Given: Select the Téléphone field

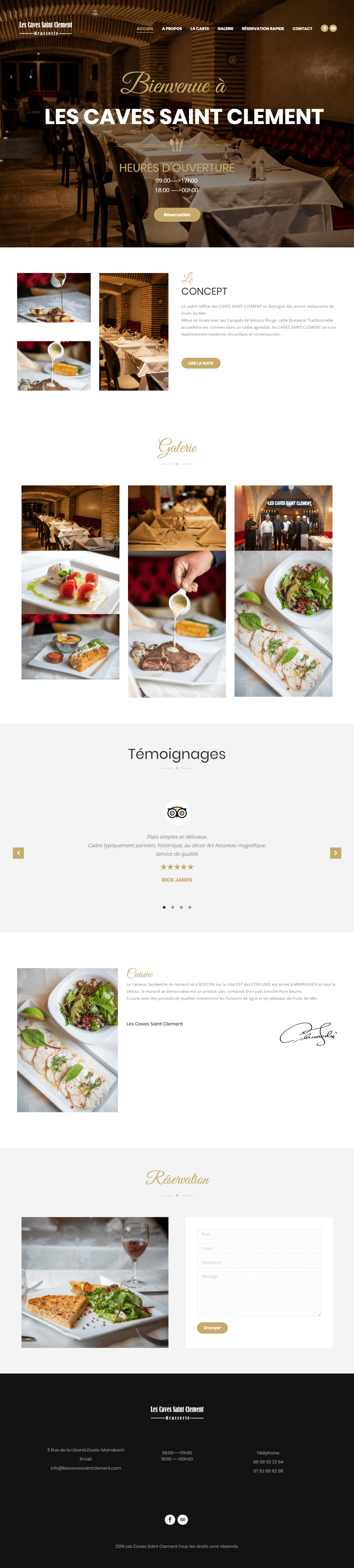Looking at the screenshot, I should (x=259, y=1262).
